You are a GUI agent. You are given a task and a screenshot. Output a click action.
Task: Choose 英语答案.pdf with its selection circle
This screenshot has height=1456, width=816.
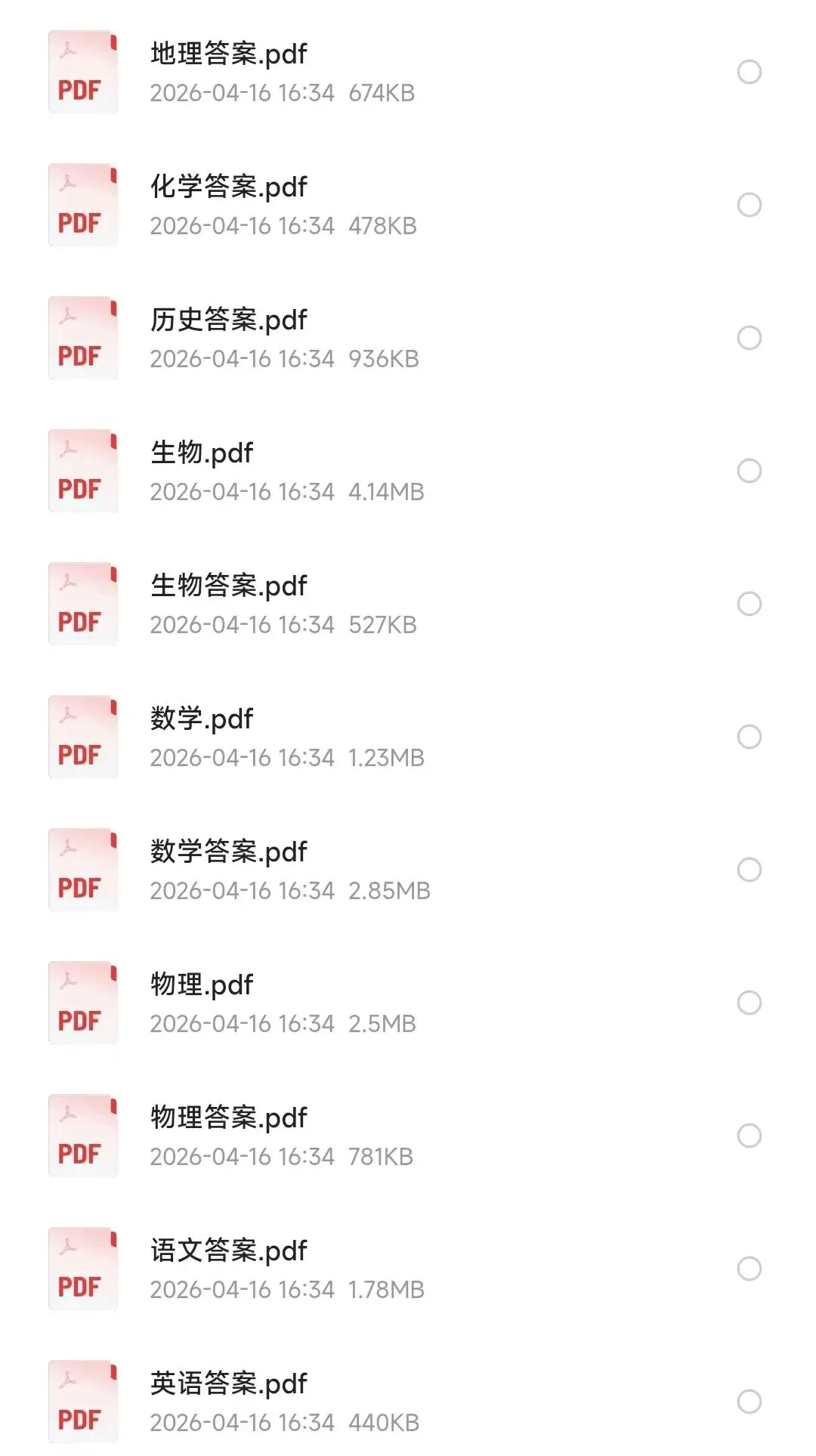749,1402
